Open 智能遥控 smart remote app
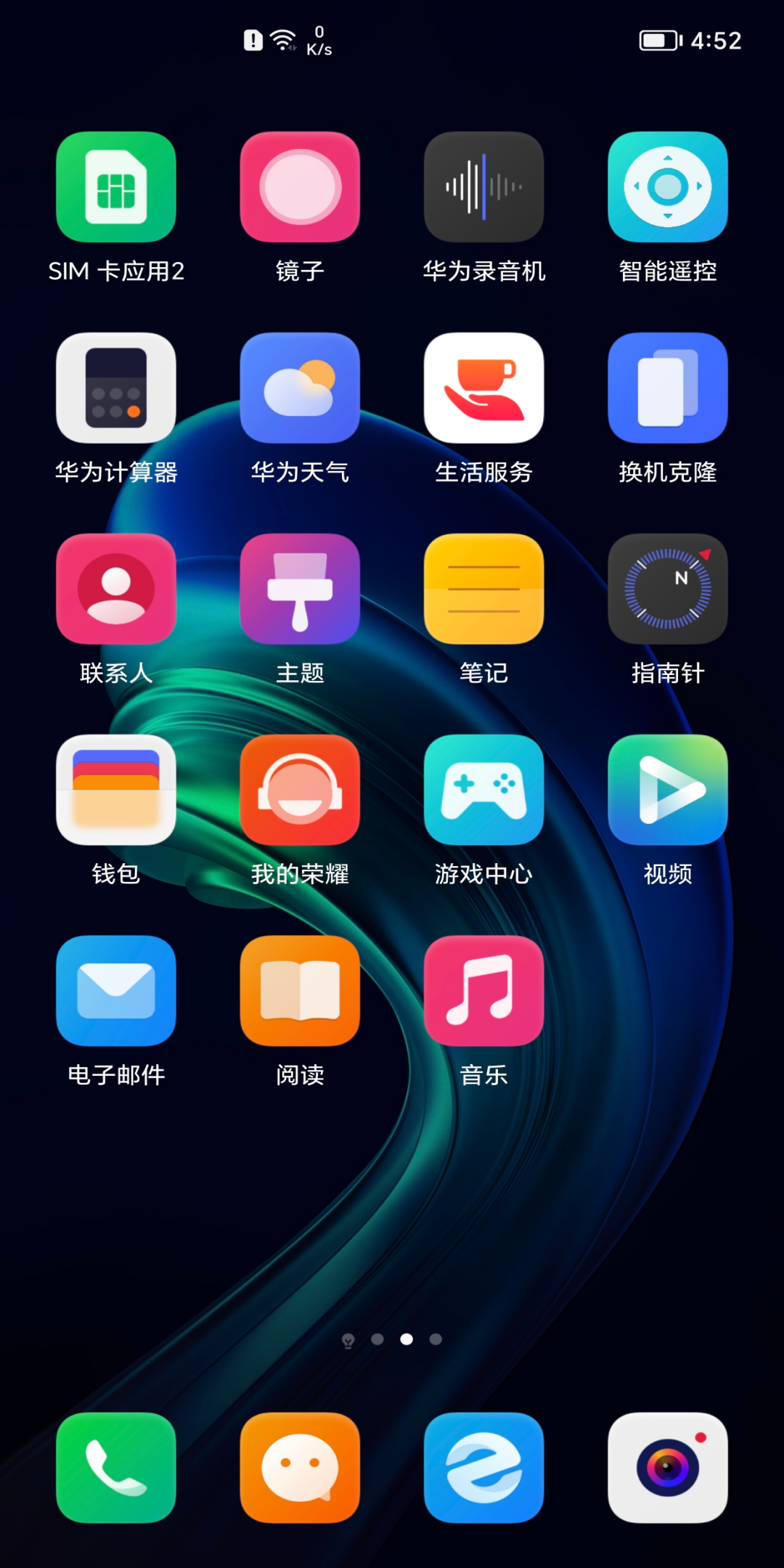 [667, 187]
